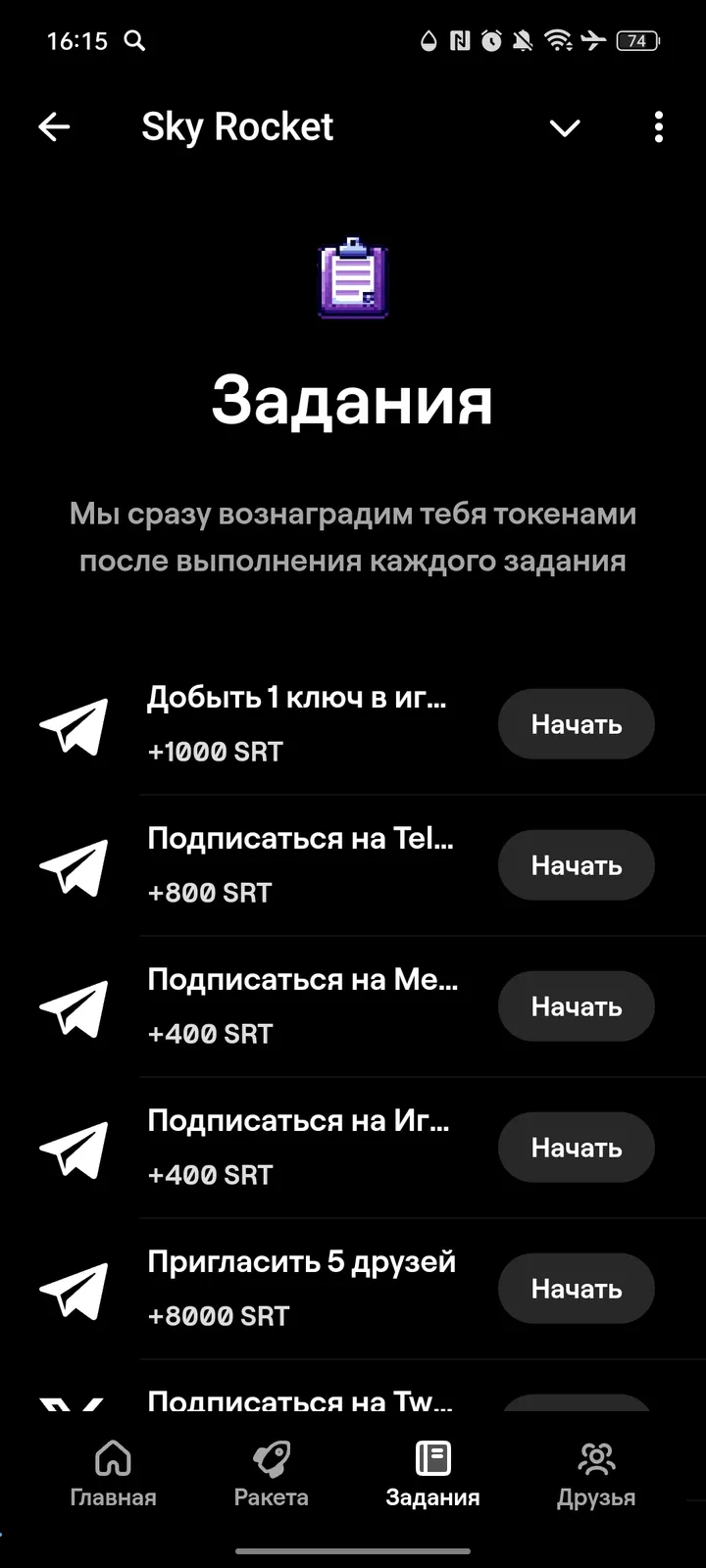Click Начать next to the +800 SRT task

pos(576,865)
